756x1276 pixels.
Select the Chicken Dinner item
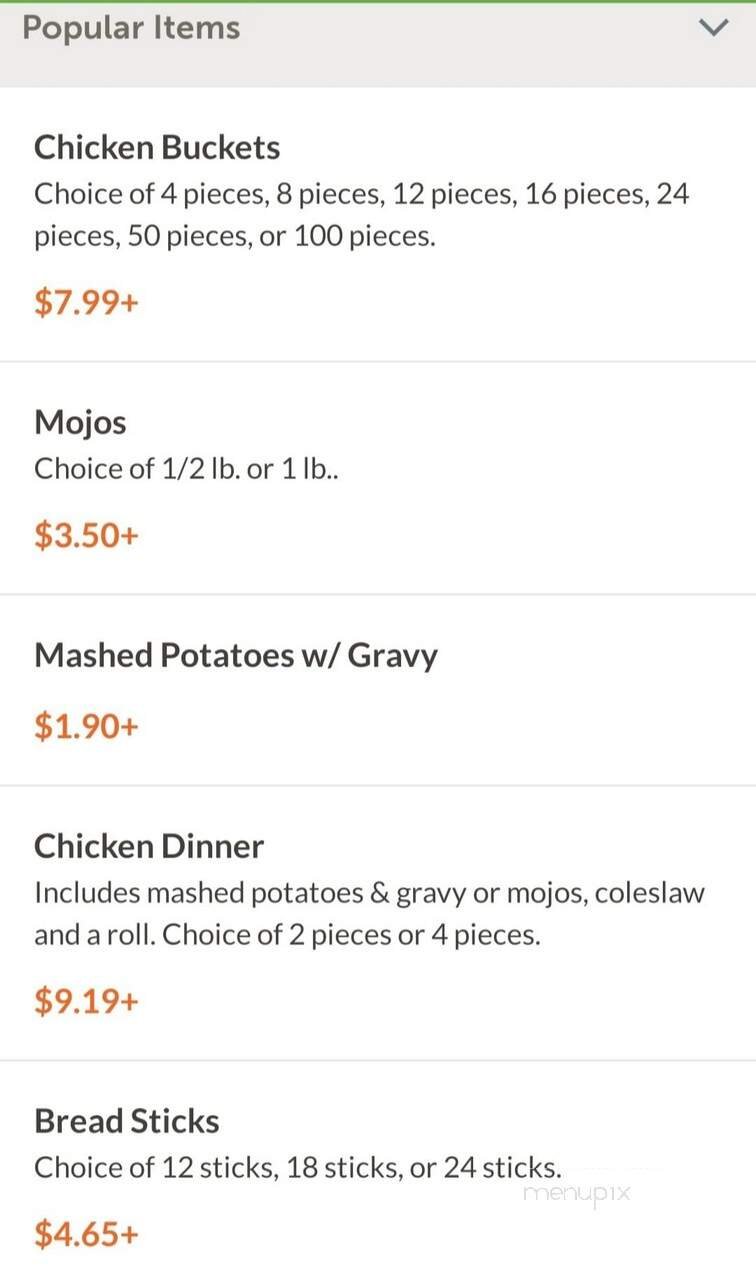click(x=149, y=845)
